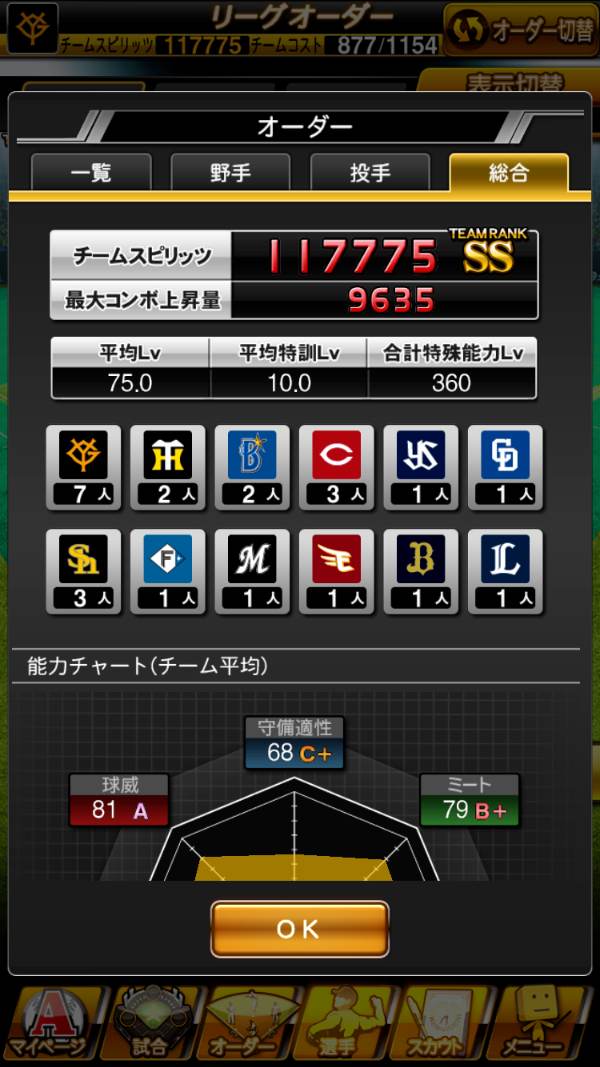Switch to the 野手 tab

pos(231,172)
